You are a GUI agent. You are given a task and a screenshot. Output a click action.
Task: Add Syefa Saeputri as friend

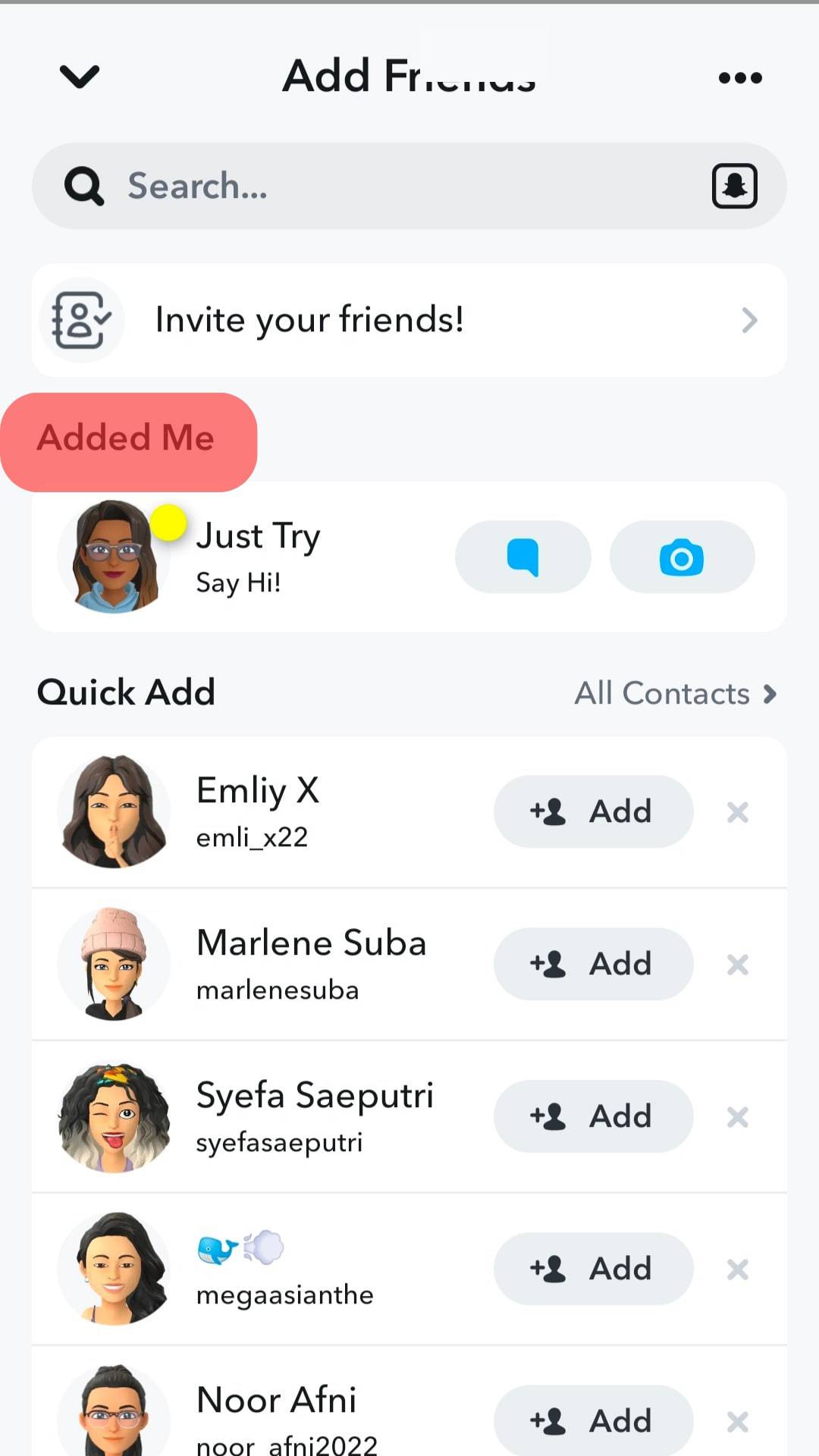tap(592, 1116)
